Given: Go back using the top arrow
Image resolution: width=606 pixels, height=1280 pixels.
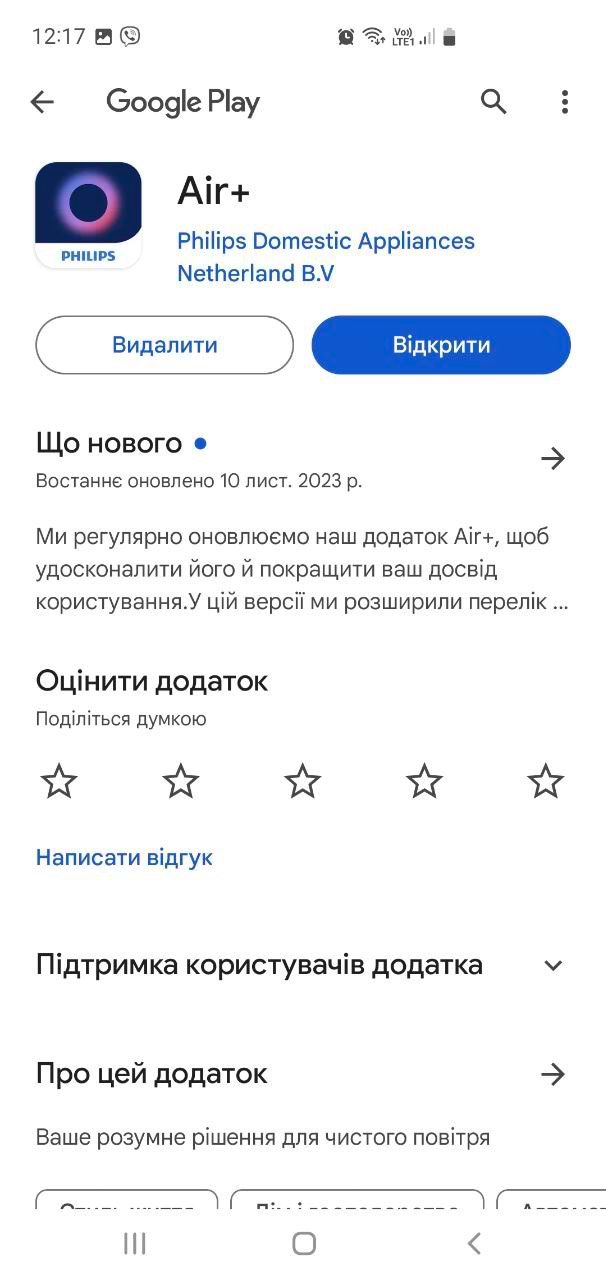Looking at the screenshot, I should (x=42, y=102).
